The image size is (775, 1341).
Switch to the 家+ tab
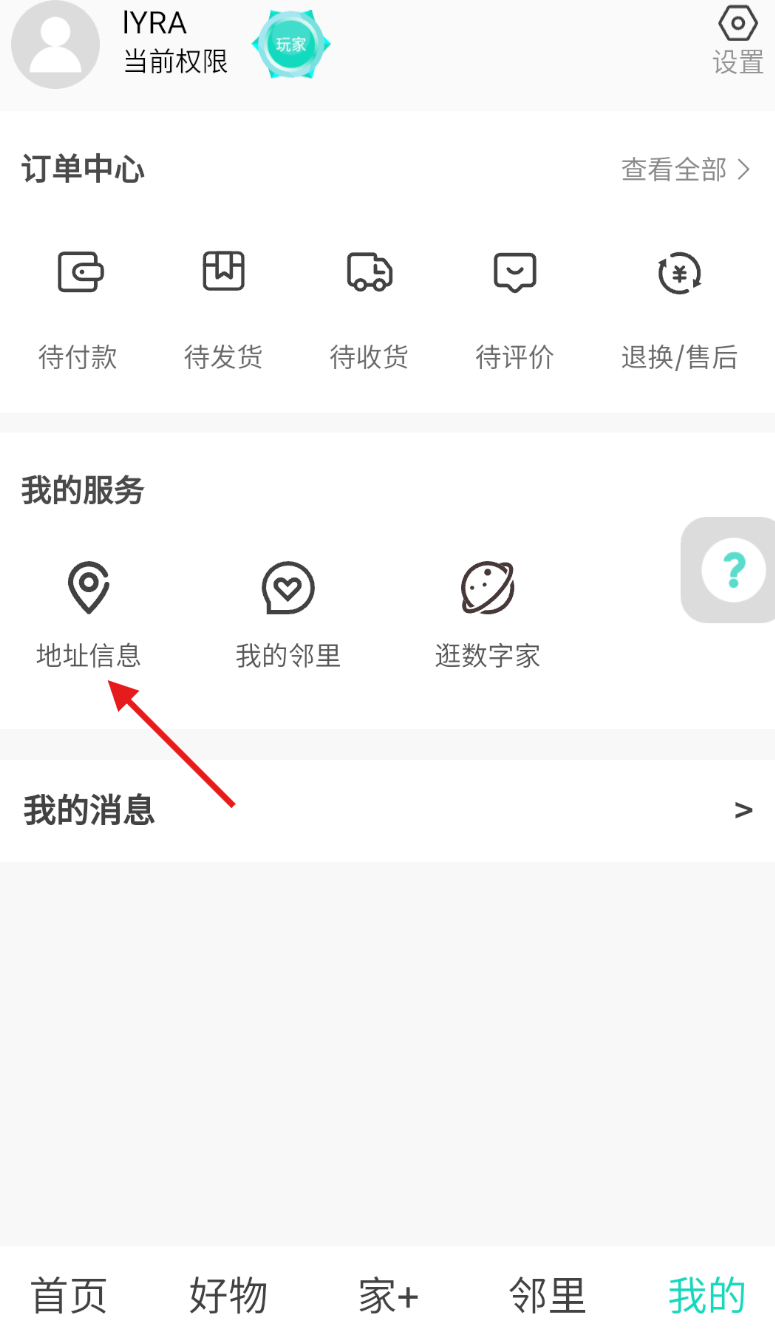[x=388, y=1295]
